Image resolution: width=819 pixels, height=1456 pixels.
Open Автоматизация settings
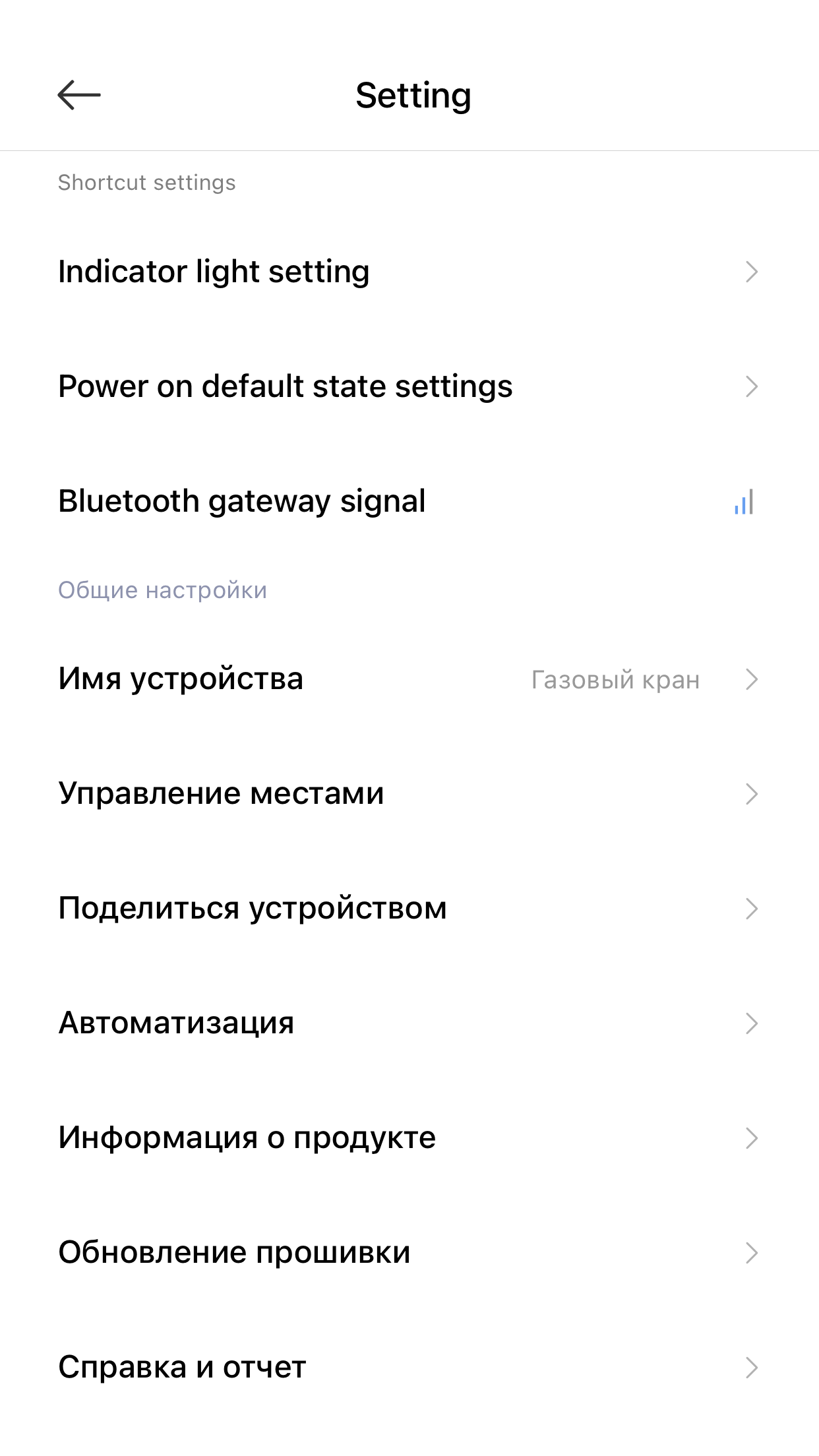click(409, 1023)
